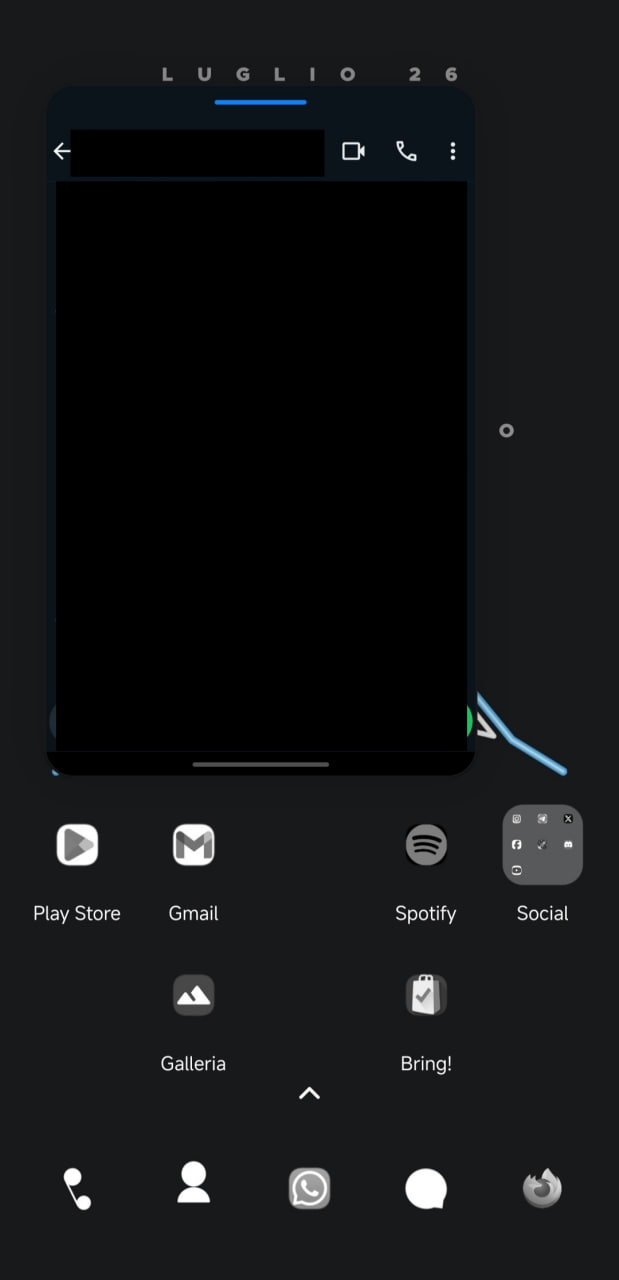Open Spotify
619x1280 pixels.
pos(426,845)
